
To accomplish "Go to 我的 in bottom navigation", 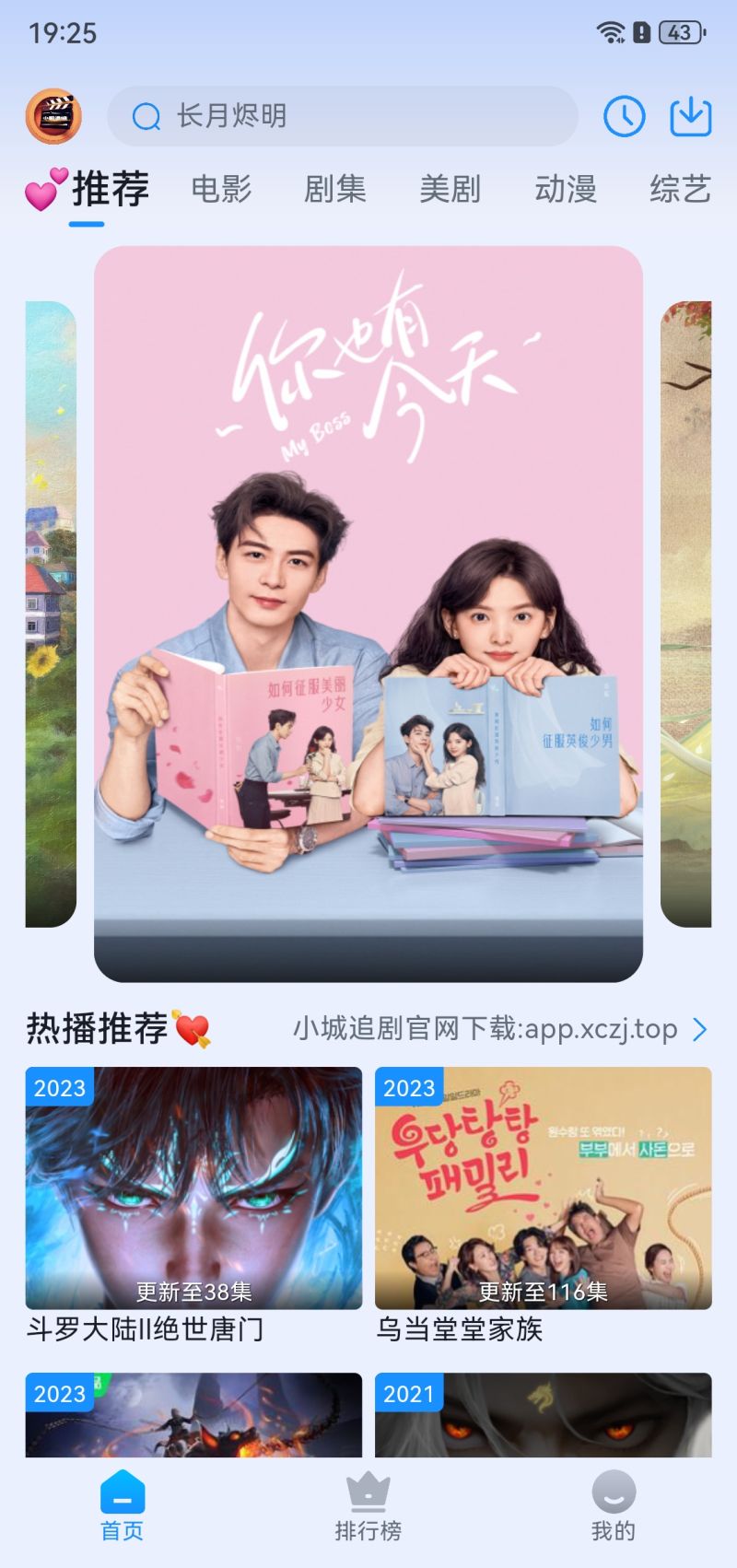I will [614, 1507].
